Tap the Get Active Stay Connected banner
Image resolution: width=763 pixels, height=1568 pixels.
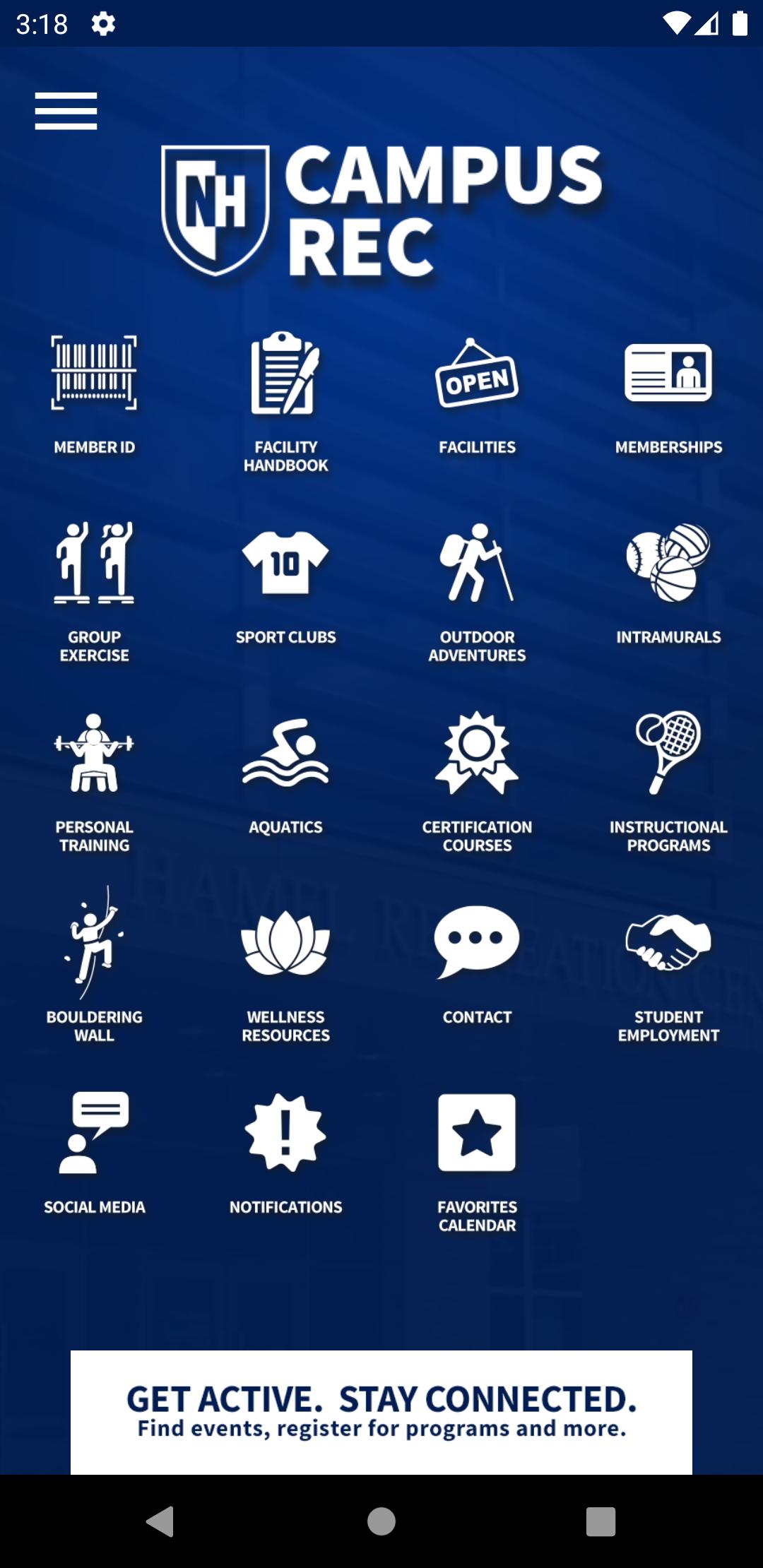(381, 1412)
